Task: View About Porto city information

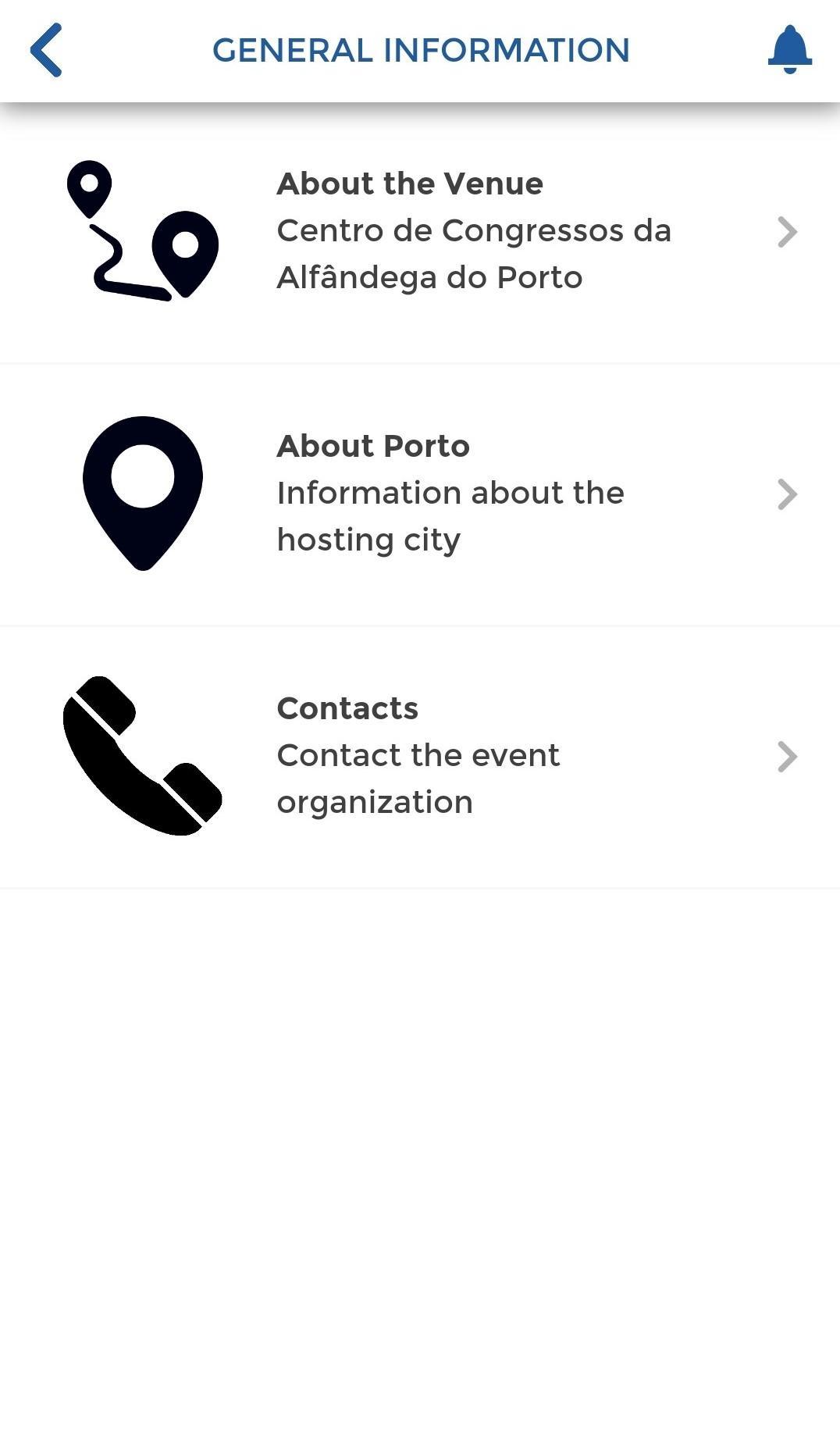Action: [420, 494]
